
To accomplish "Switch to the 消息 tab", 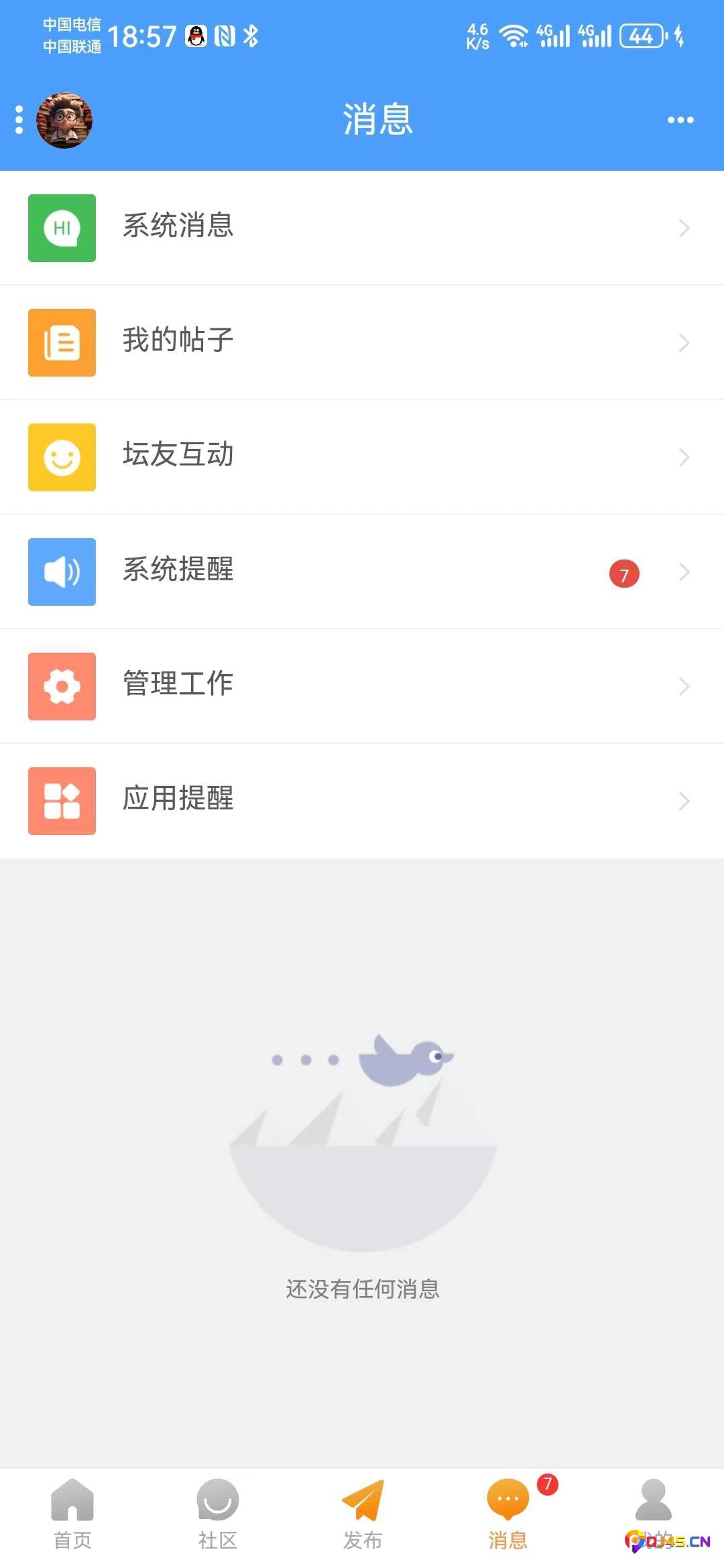I will [507, 1514].
